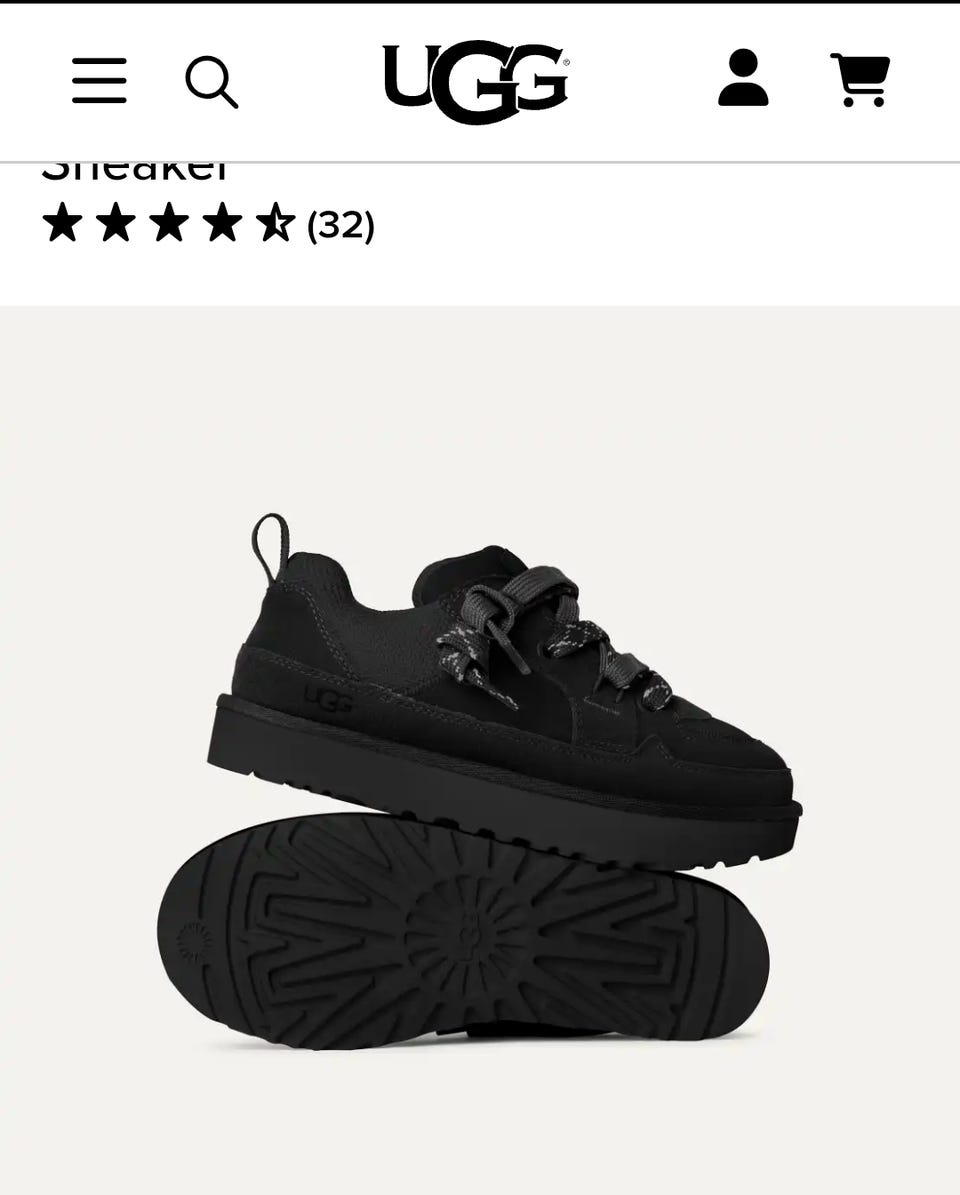
Task: Open the 32 customer reviews
Action: (340, 225)
